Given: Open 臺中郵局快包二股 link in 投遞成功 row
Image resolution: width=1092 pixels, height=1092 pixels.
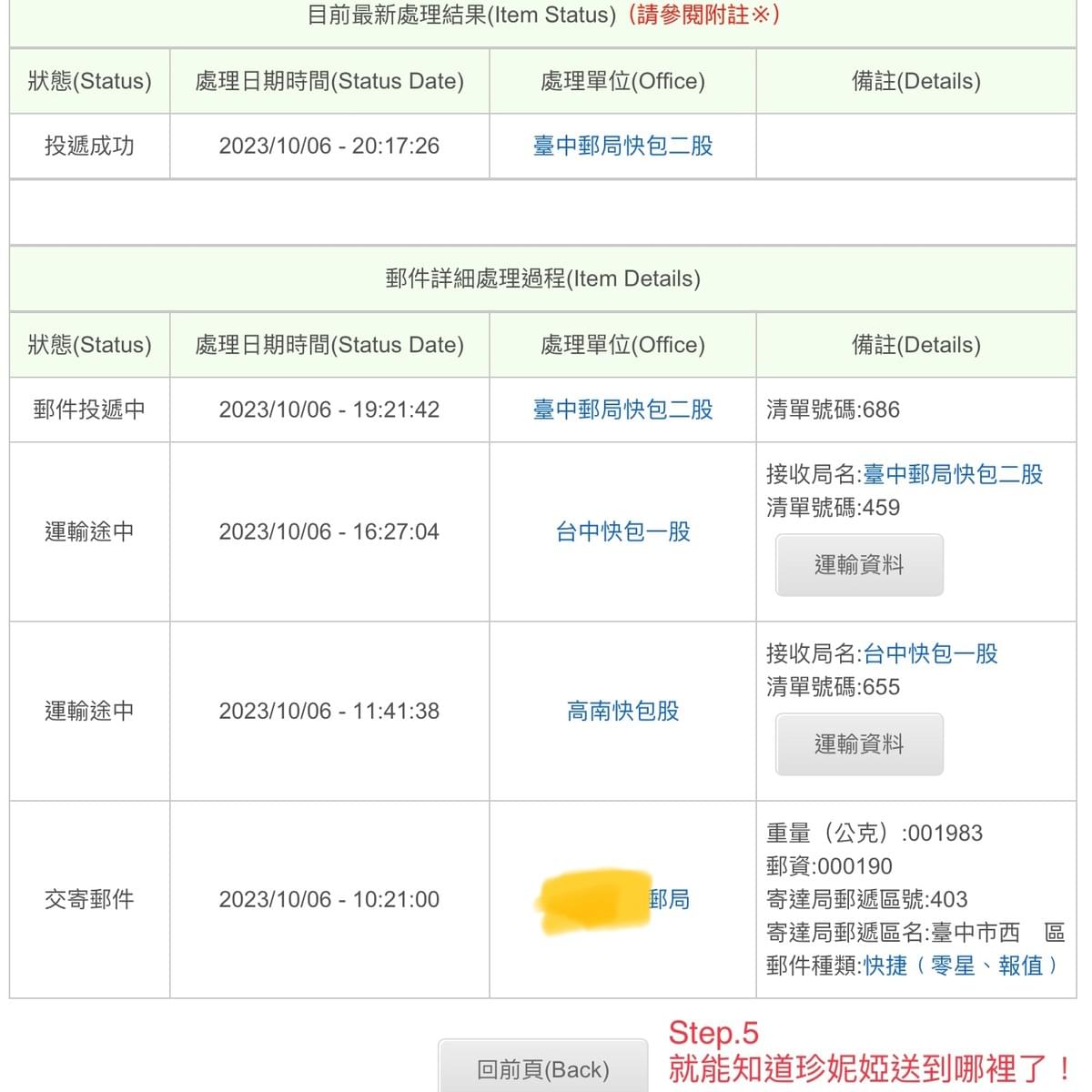Looking at the screenshot, I should coord(622,146).
